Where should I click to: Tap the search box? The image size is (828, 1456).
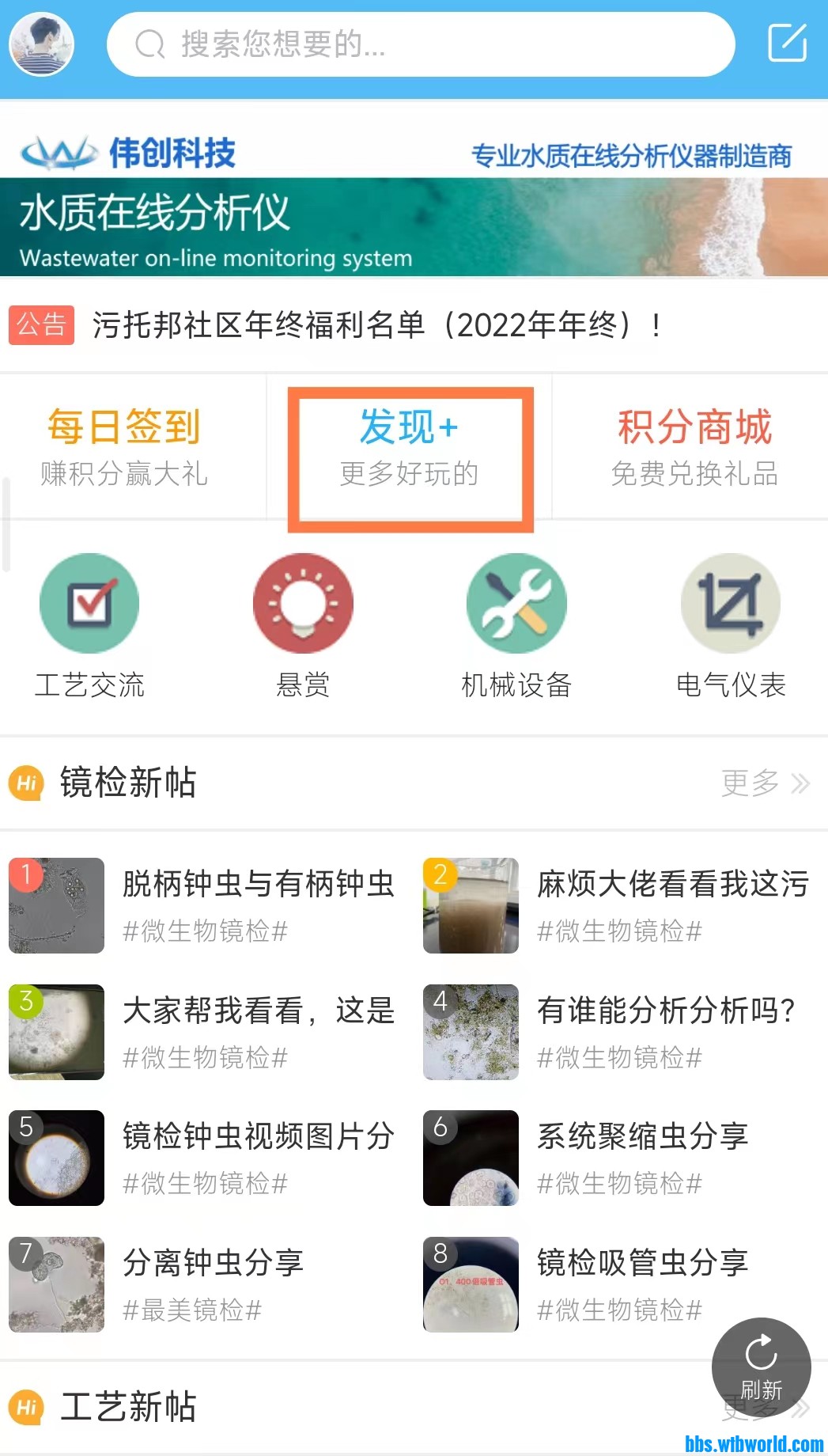[420, 44]
